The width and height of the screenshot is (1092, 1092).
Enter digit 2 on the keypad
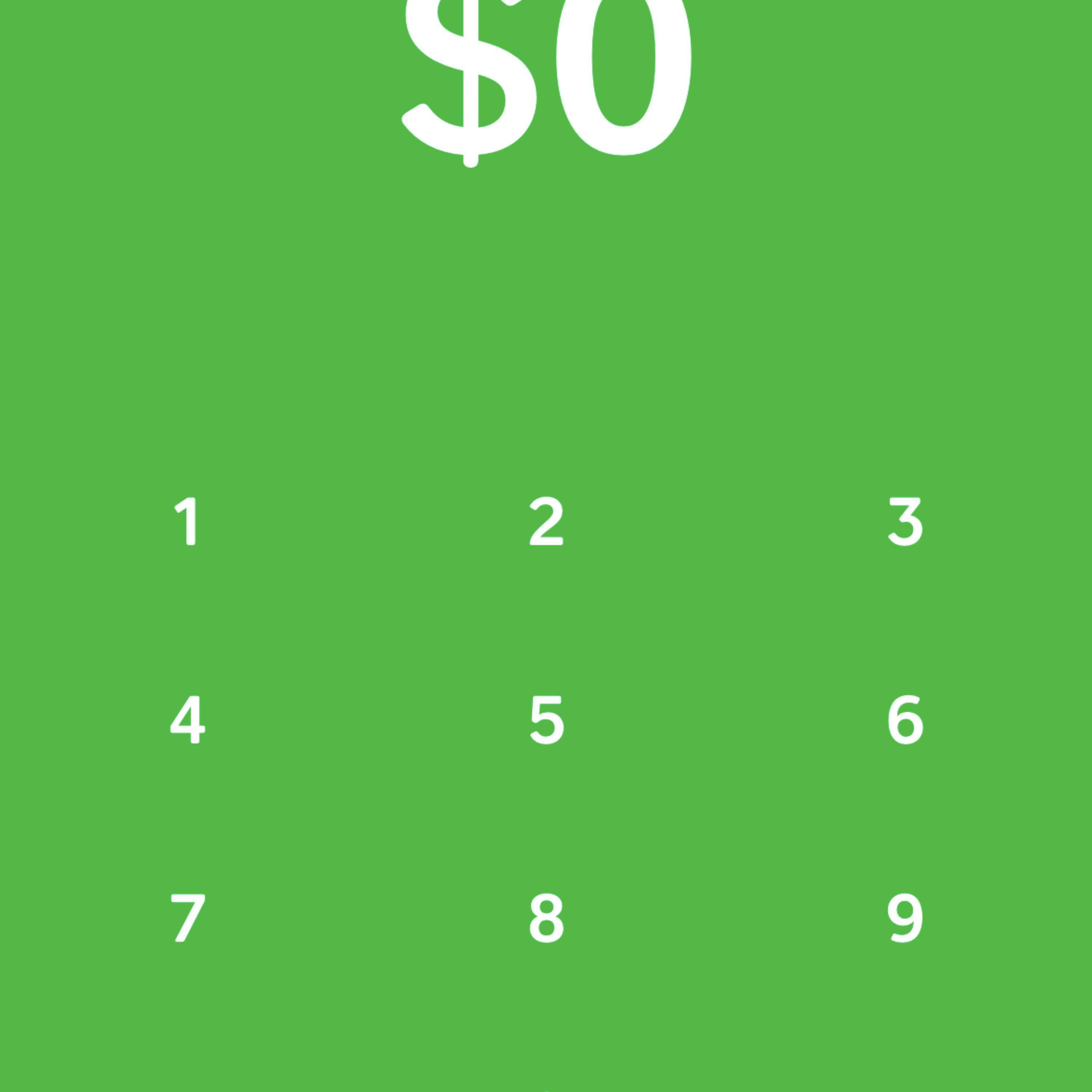(x=546, y=521)
